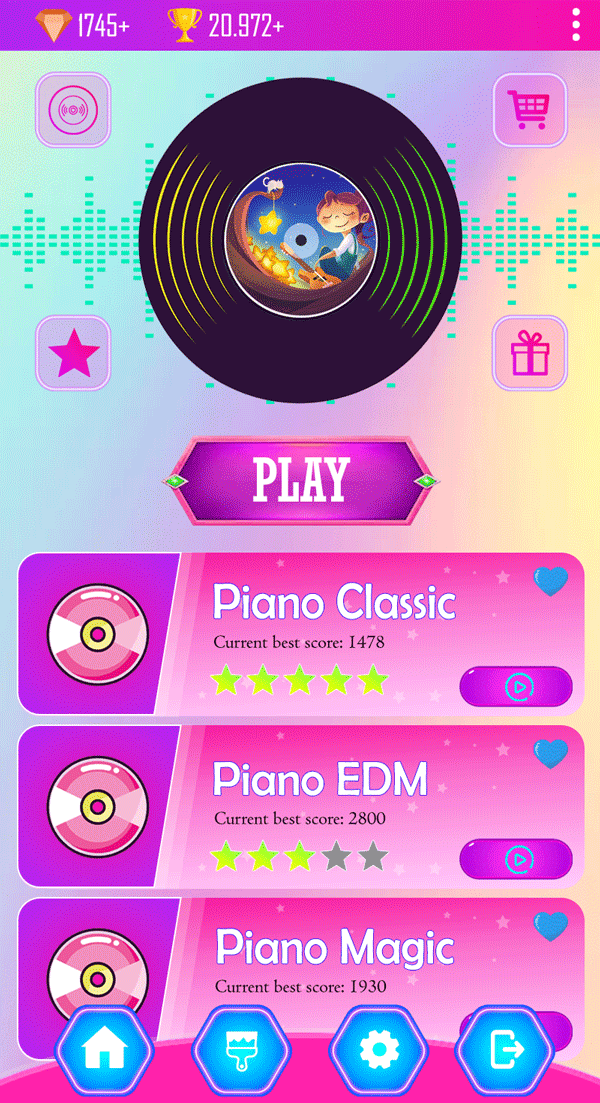Image resolution: width=600 pixels, height=1103 pixels.
Task: Toggle the heart on Piano Magic
Action: (550, 926)
